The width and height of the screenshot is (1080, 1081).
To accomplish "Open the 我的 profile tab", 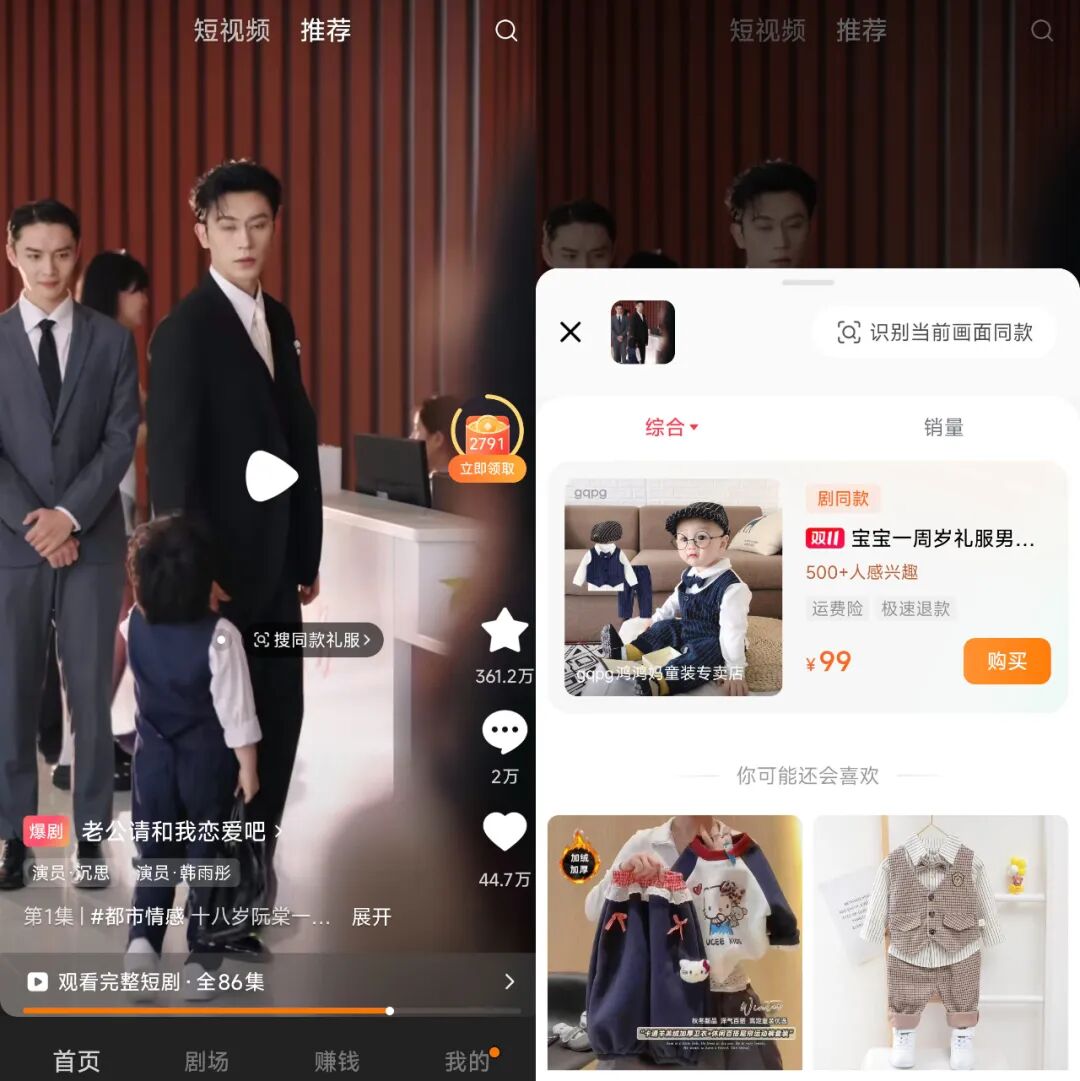I will coord(466,1061).
